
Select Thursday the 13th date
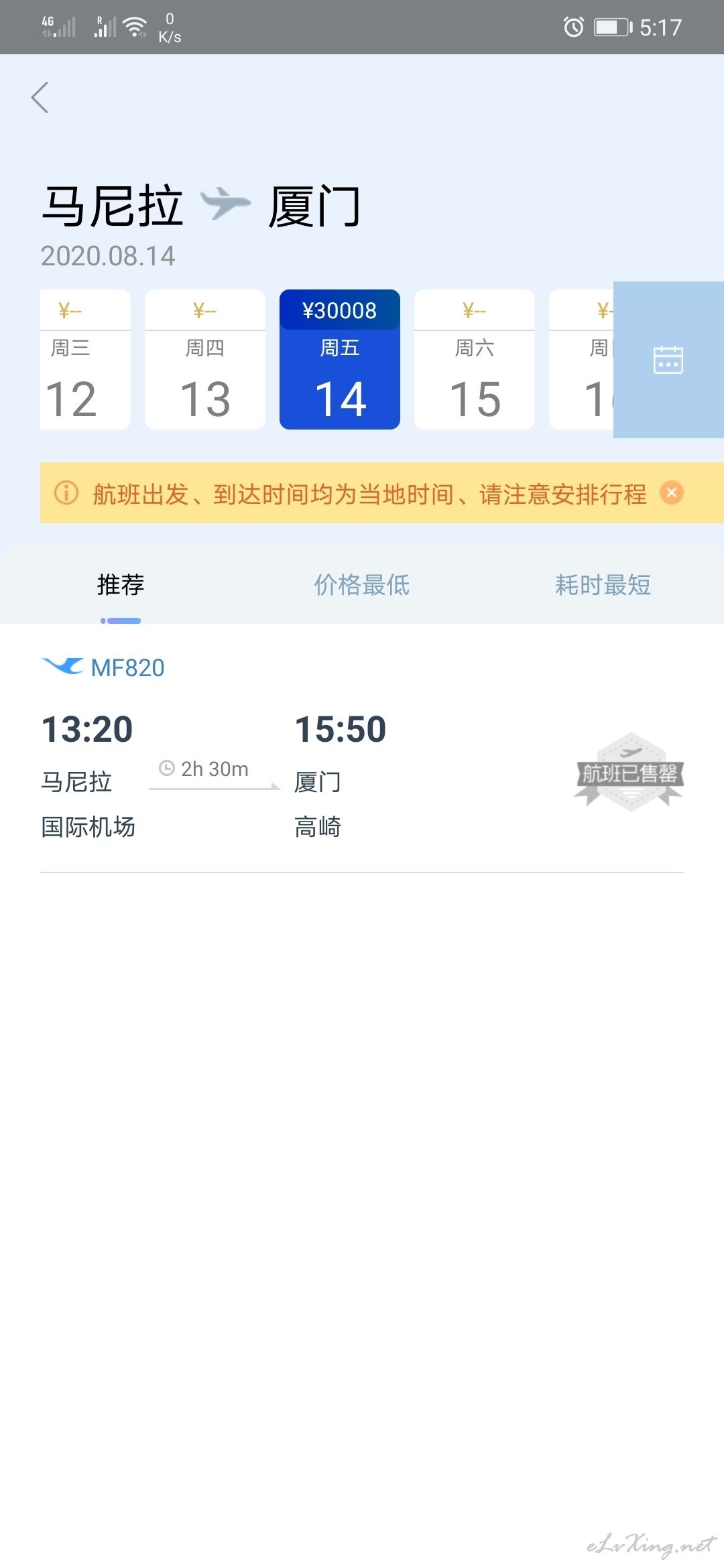point(205,360)
